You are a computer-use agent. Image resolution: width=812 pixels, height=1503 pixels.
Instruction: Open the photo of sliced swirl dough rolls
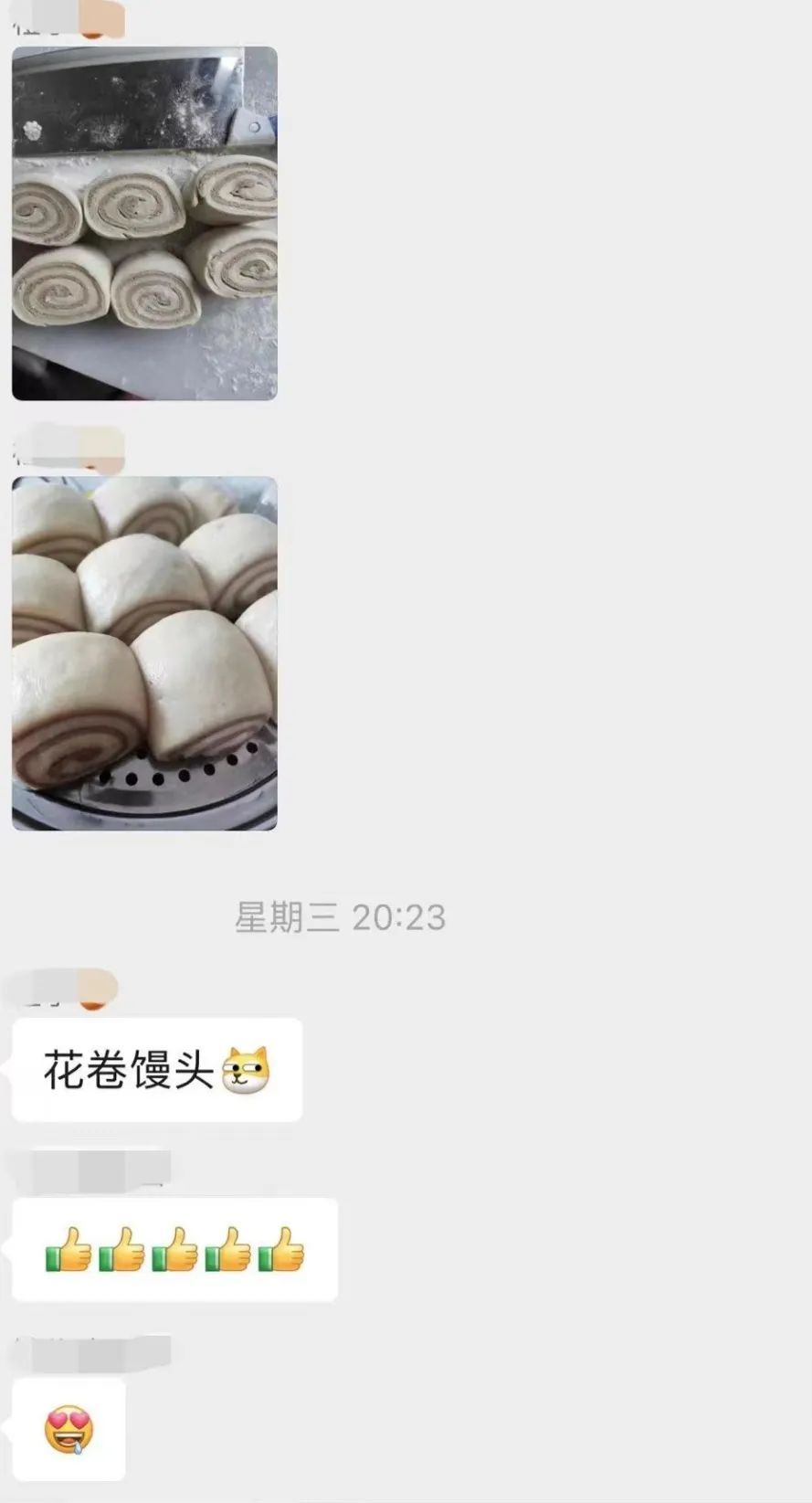pos(144,224)
